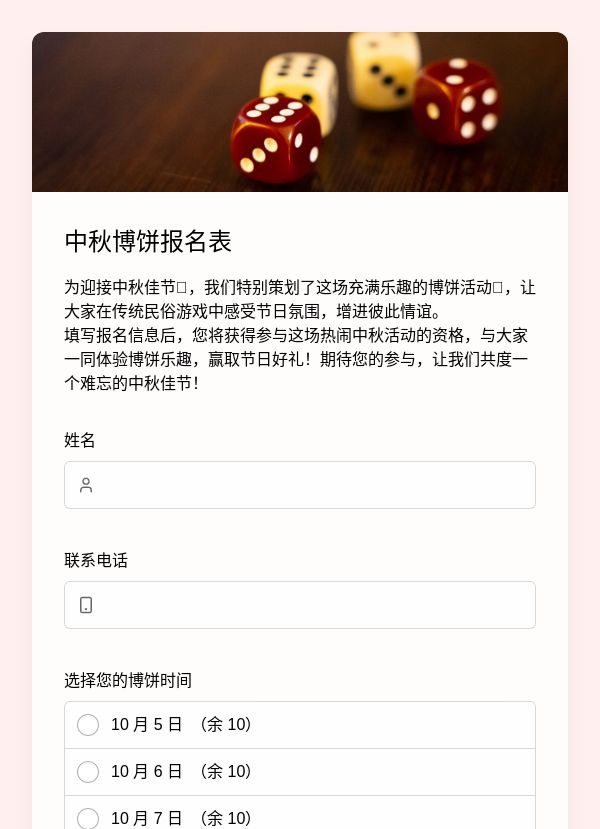Screen dimensions: 600x829
Task: Focus the 联系电话 phone number field
Action: (x=300, y=605)
